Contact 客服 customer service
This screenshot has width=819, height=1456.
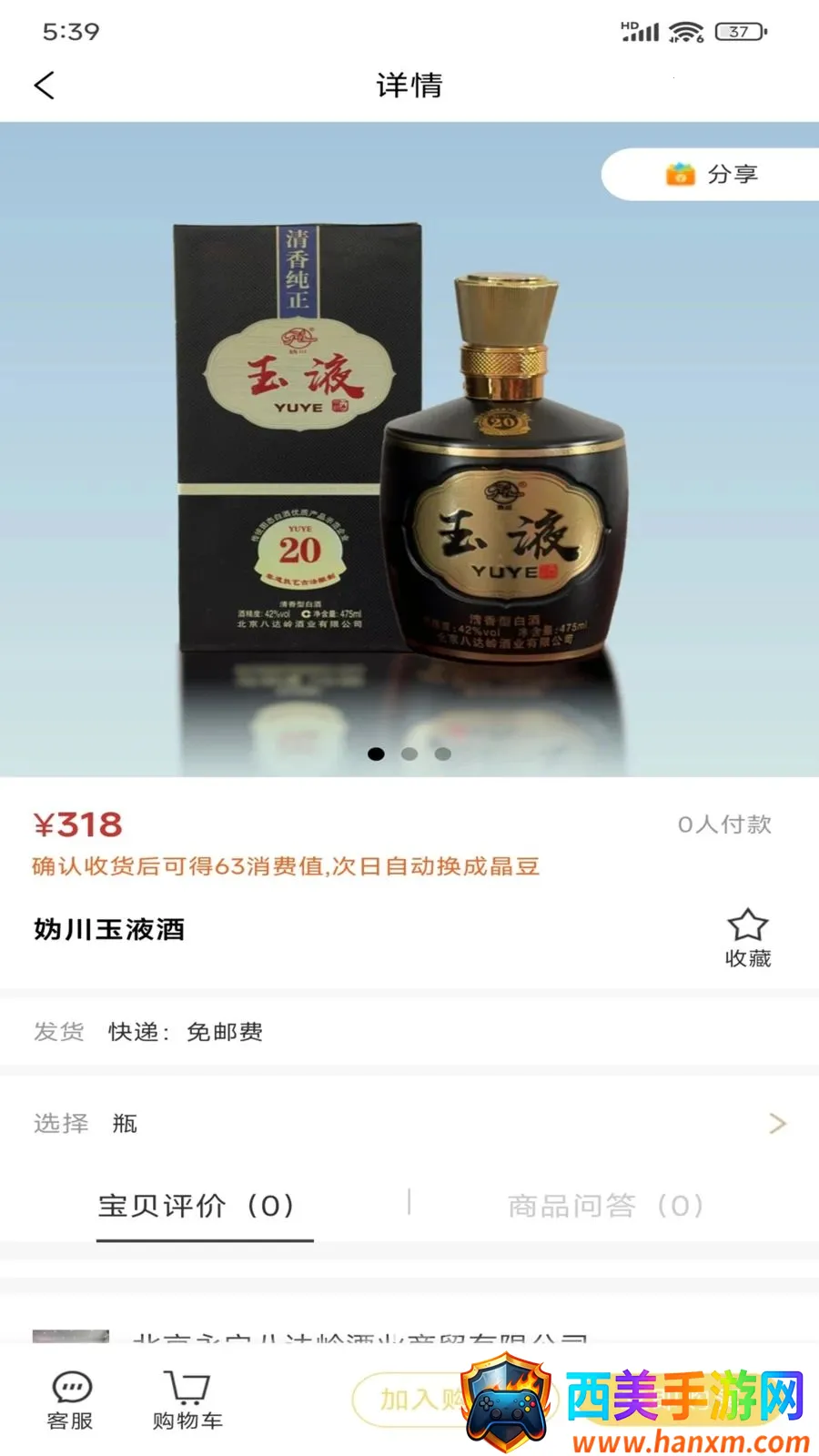click(x=71, y=1400)
